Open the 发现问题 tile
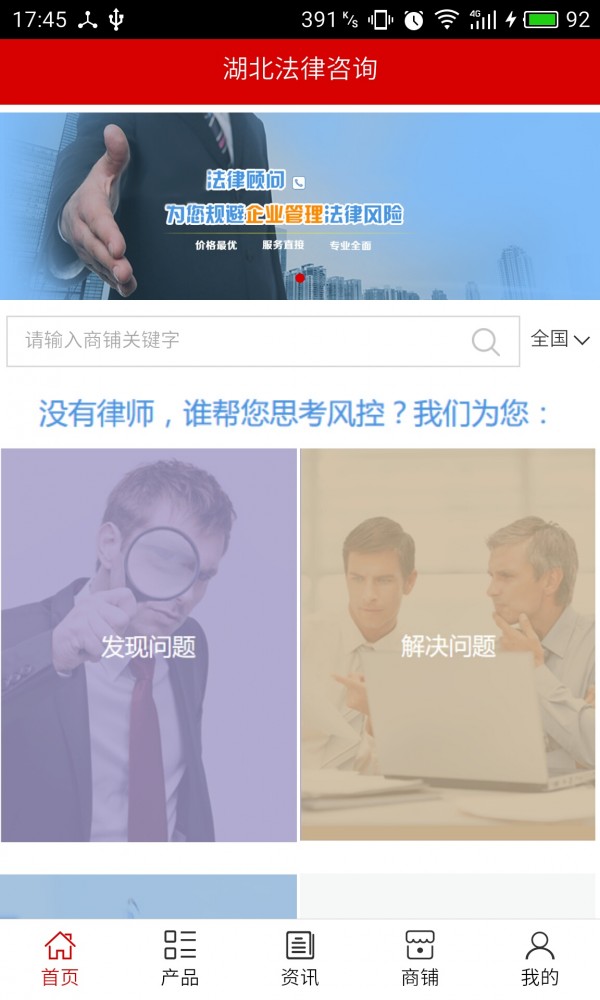The image size is (600, 1000). coord(149,645)
